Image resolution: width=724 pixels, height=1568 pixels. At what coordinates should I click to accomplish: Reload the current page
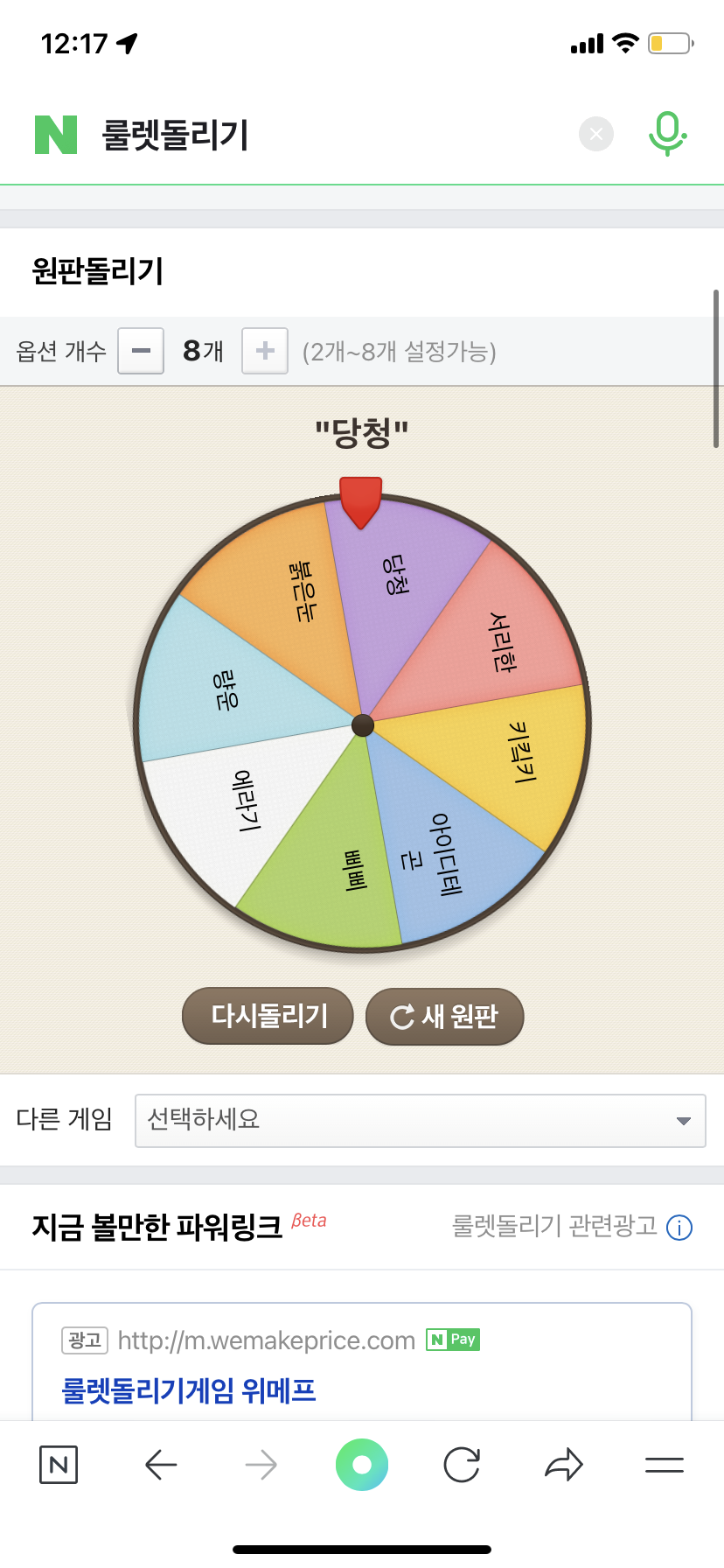(462, 1465)
